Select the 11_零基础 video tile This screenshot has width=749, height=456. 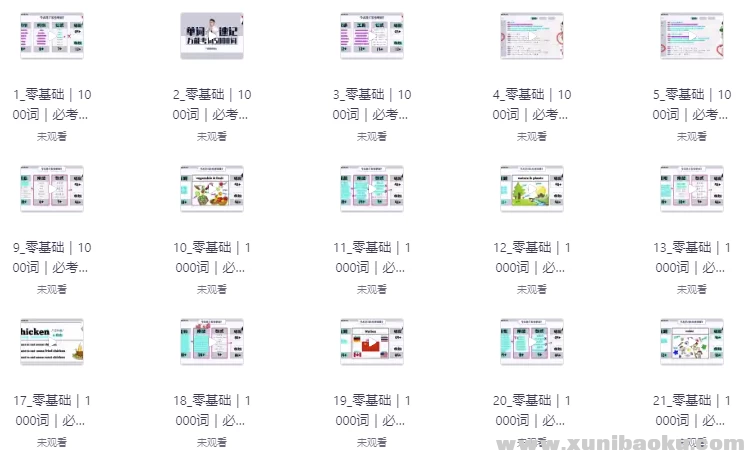click(372, 189)
